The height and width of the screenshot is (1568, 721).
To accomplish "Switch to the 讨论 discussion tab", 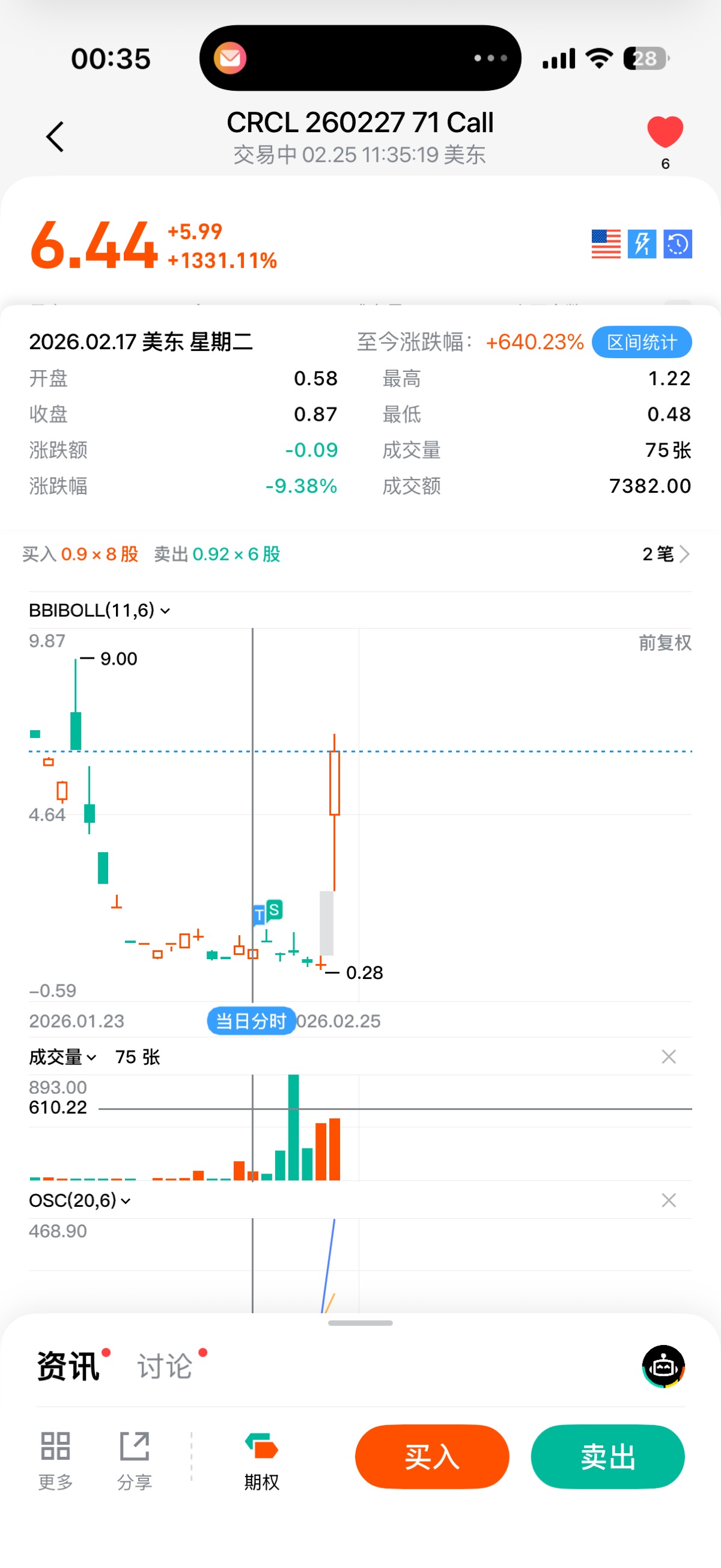I will [164, 1367].
